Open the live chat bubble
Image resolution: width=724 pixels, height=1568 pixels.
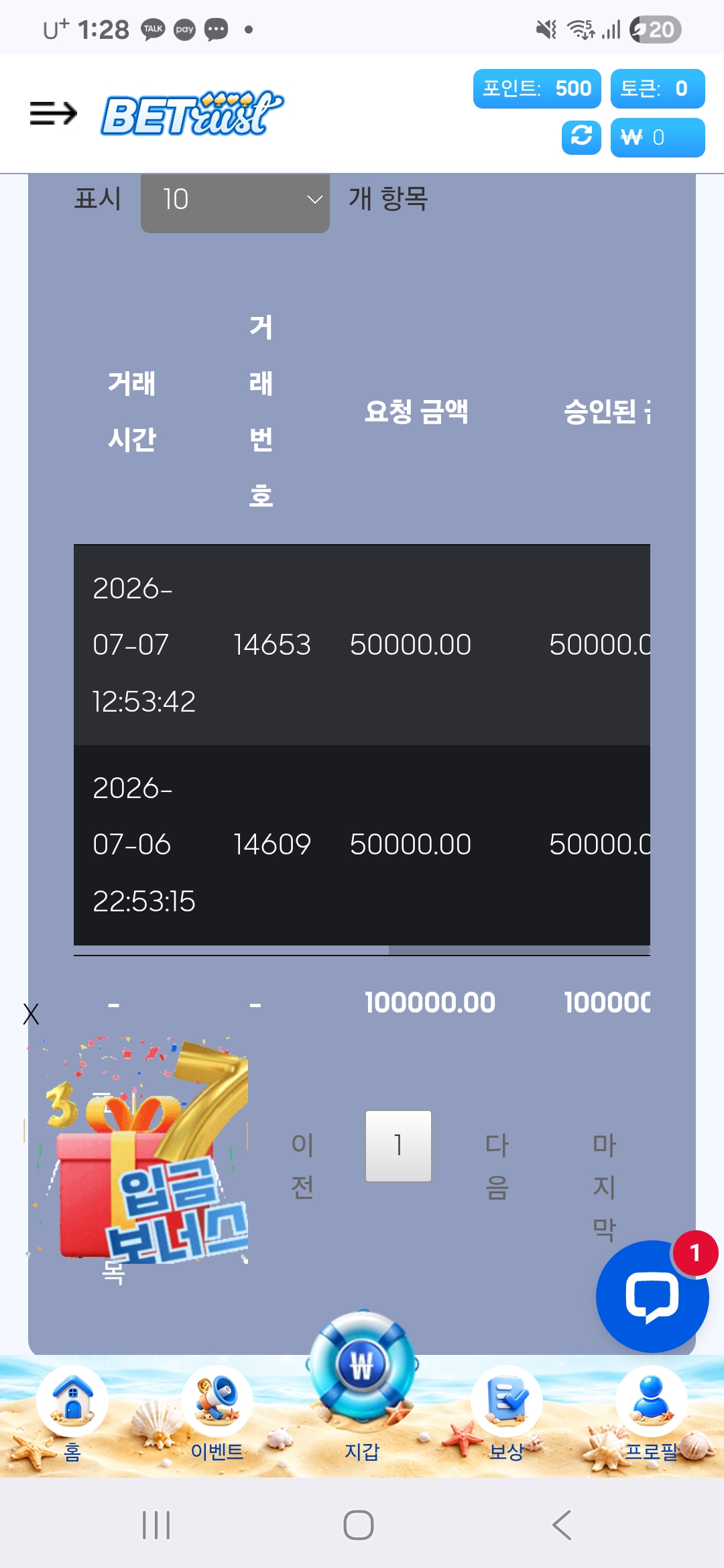[x=652, y=1297]
